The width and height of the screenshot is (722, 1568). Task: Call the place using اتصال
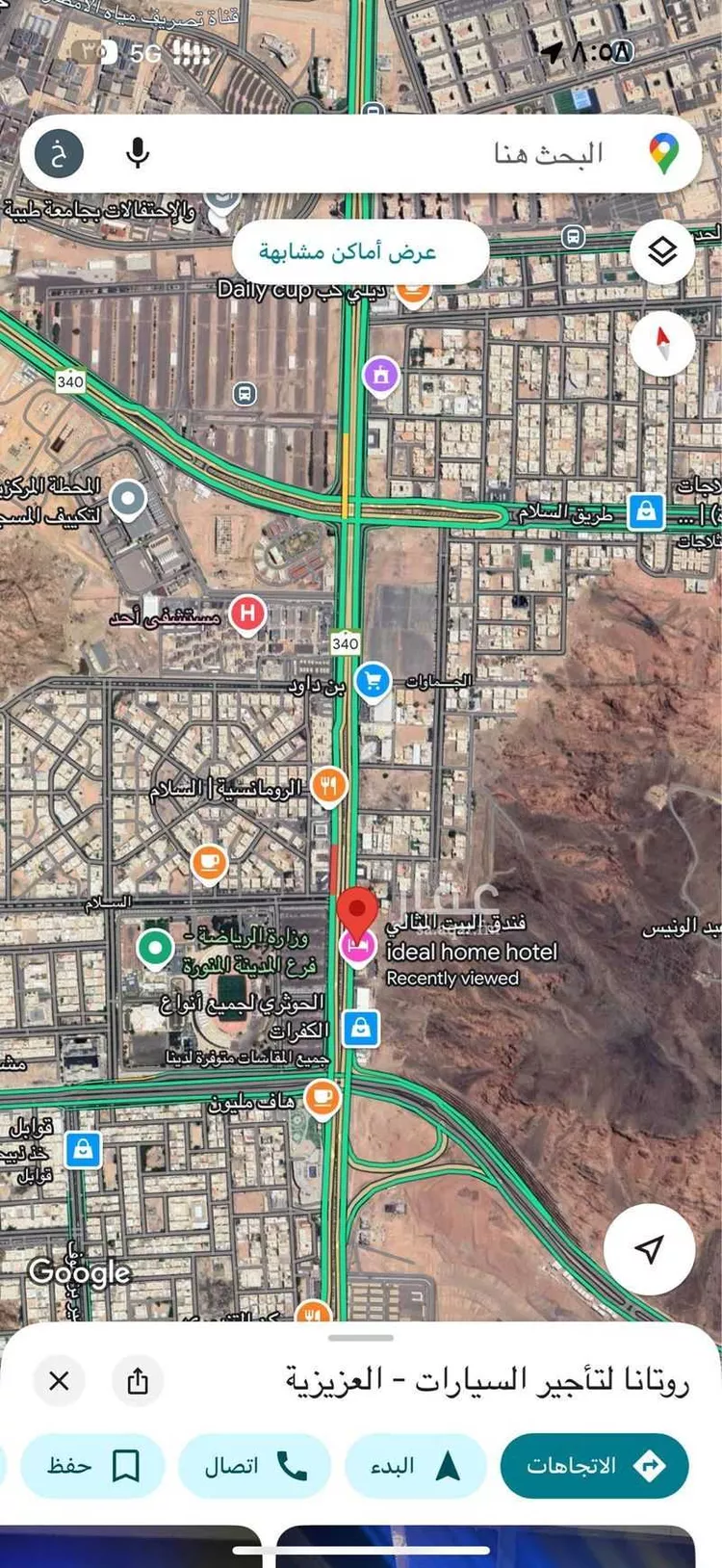[x=254, y=1466]
